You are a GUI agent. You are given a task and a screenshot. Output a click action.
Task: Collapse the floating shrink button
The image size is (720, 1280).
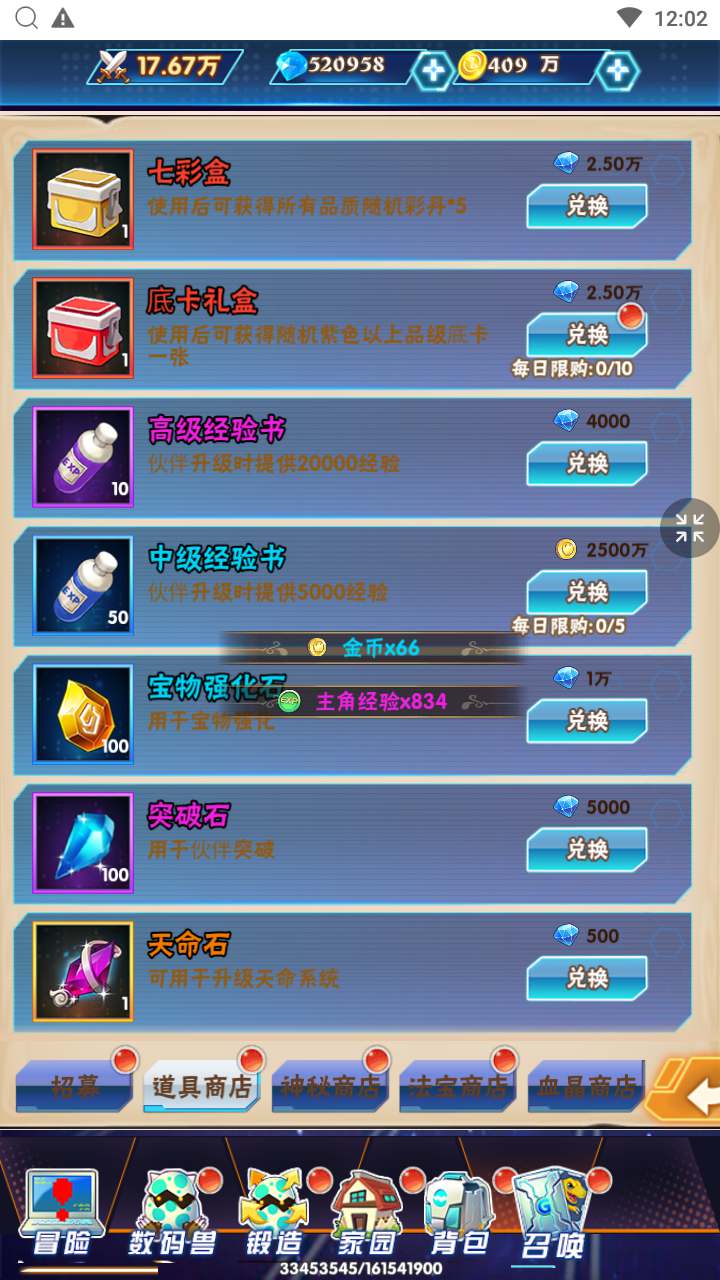690,527
